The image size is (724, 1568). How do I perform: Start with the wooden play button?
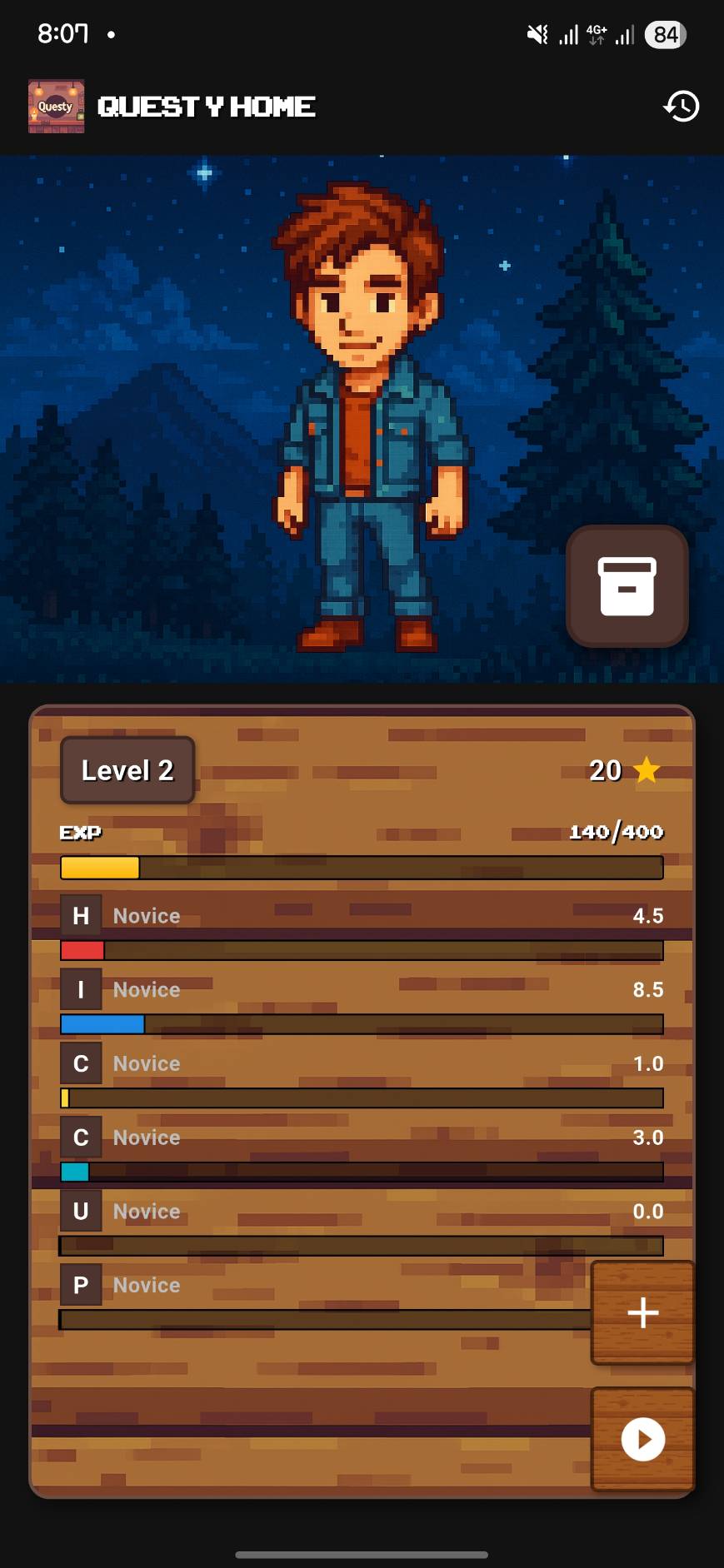point(642,1439)
